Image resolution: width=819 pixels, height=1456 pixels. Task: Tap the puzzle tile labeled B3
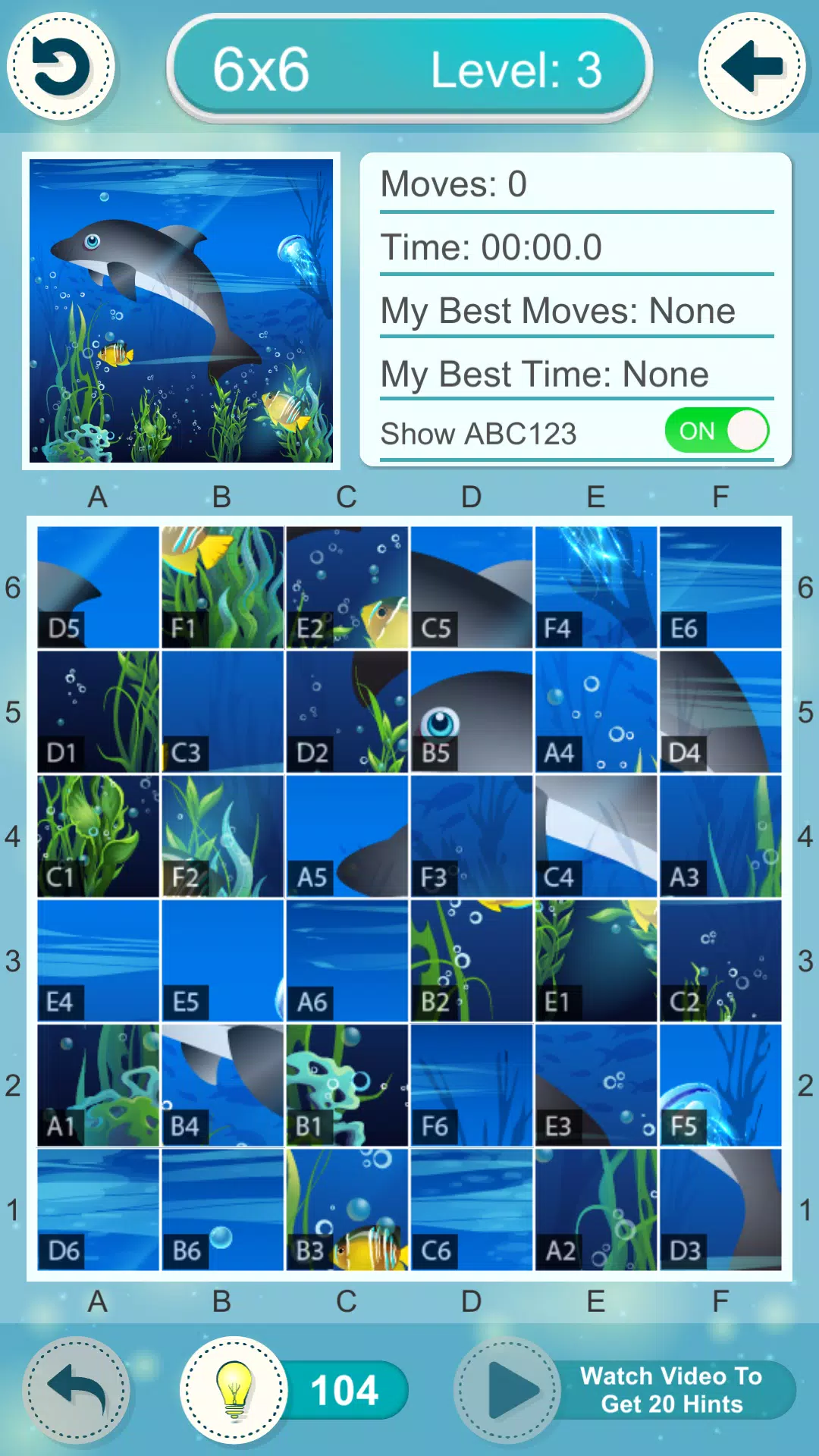point(347,1210)
